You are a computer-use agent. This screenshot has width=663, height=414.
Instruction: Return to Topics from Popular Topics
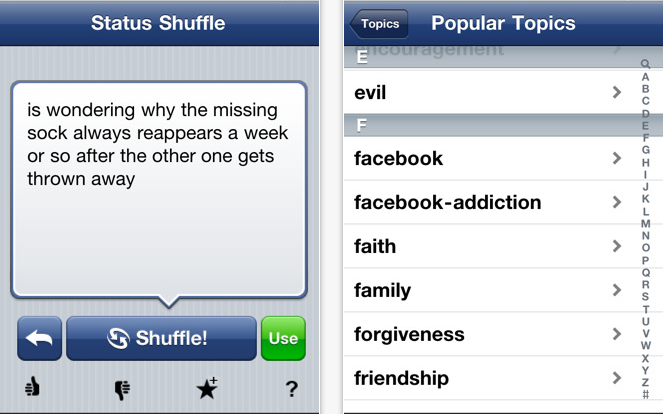379,23
